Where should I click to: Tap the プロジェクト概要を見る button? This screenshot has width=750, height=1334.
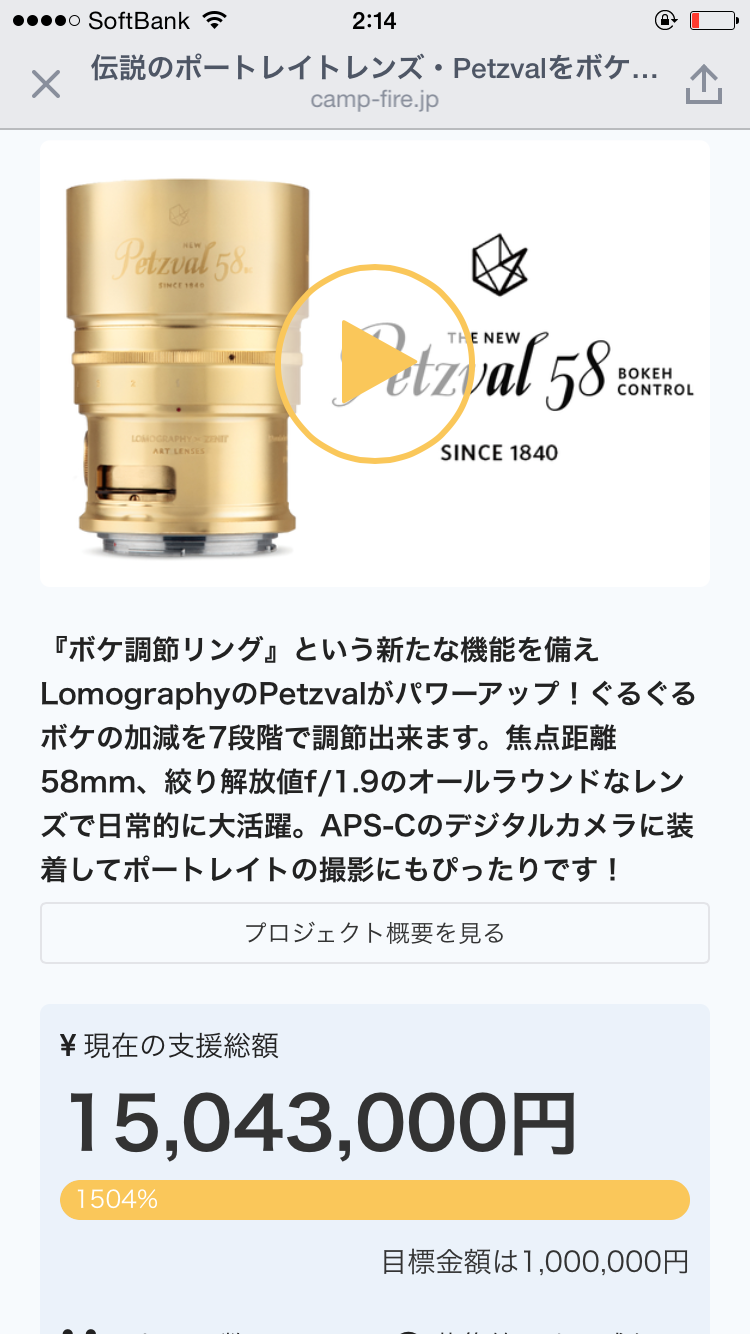(x=375, y=933)
